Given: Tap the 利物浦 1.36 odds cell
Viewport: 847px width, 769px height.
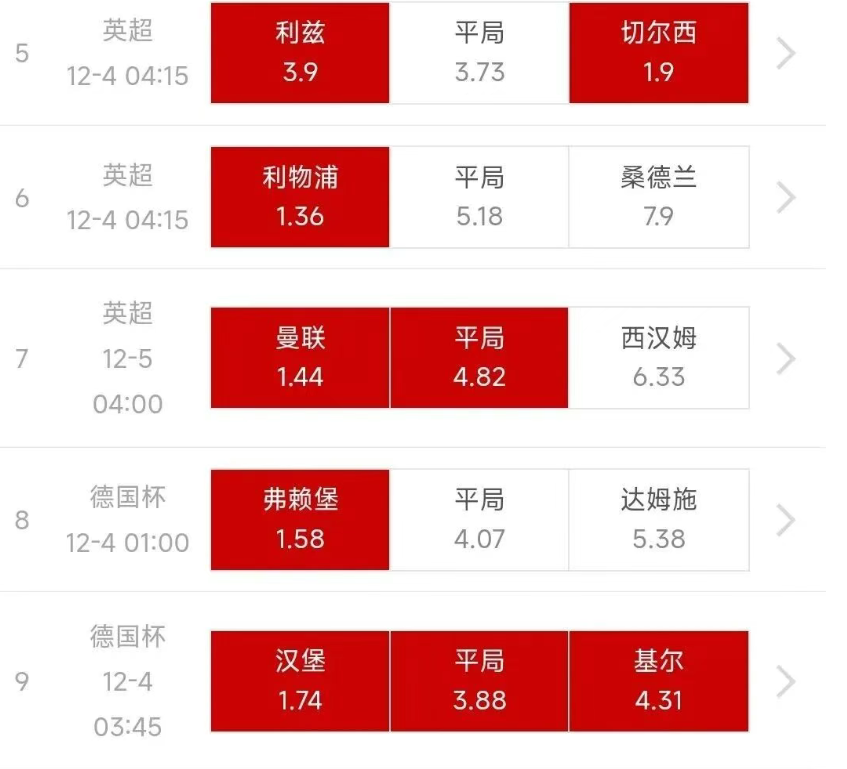Looking at the screenshot, I should point(300,197).
